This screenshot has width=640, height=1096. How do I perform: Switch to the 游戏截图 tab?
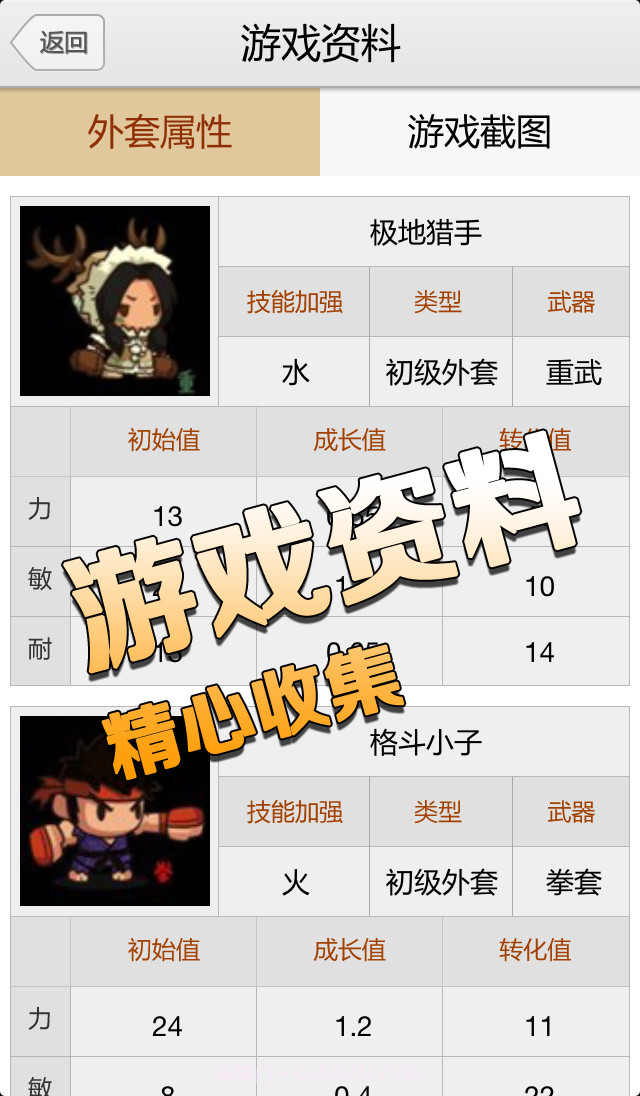pyautogui.click(x=480, y=132)
